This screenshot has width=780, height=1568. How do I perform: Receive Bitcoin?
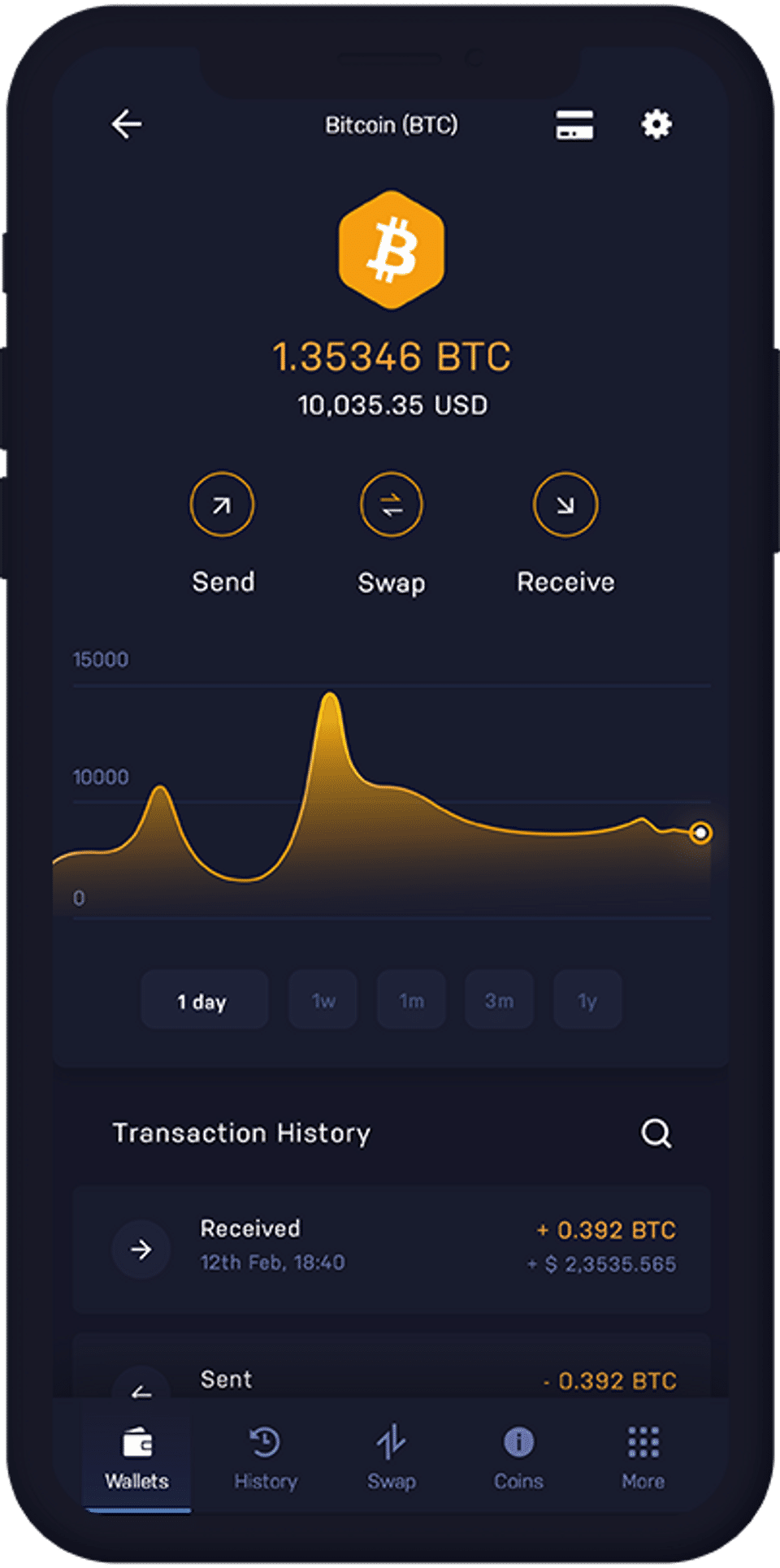(x=565, y=505)
